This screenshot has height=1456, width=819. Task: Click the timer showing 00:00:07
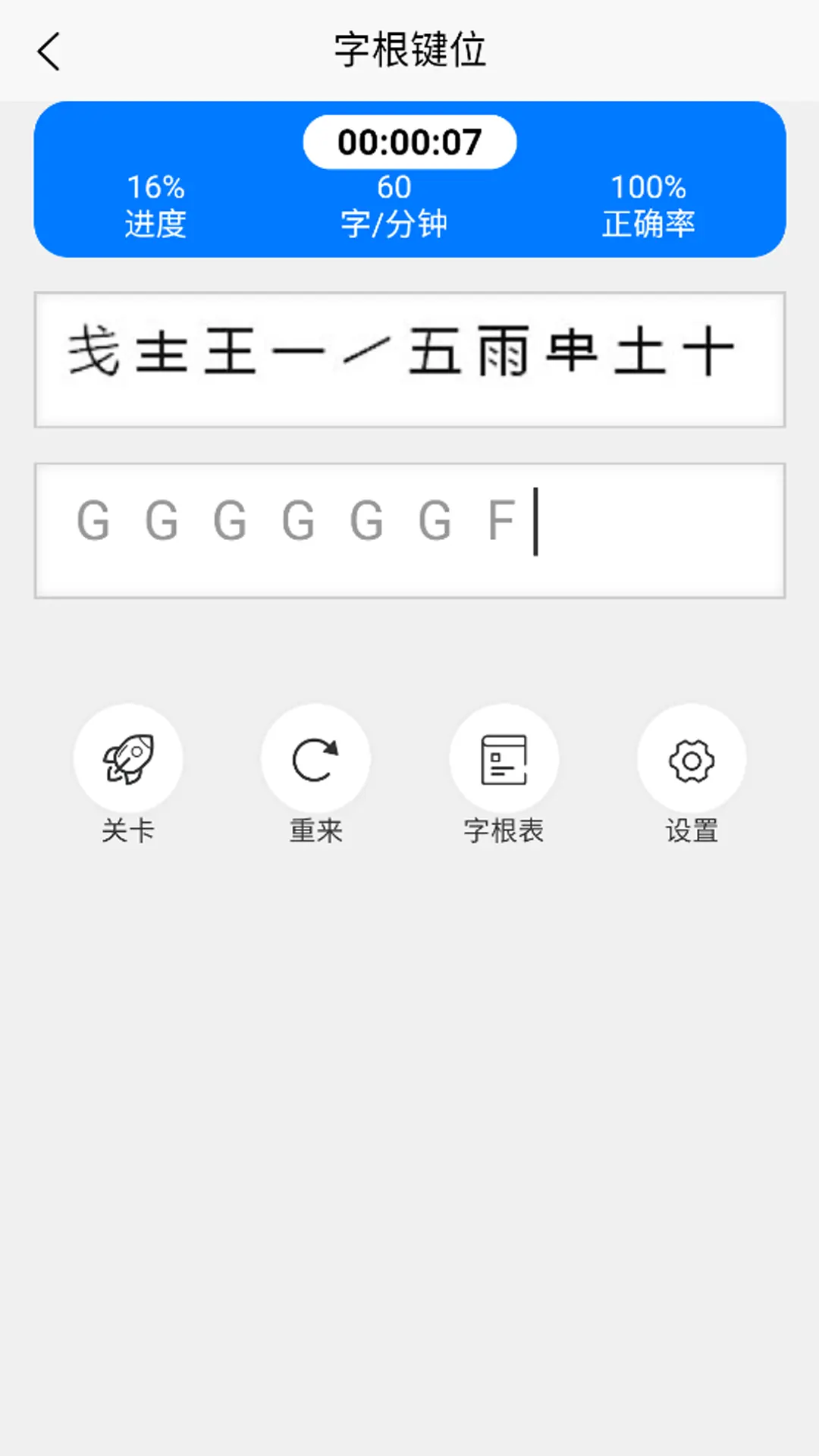(409, 140)
